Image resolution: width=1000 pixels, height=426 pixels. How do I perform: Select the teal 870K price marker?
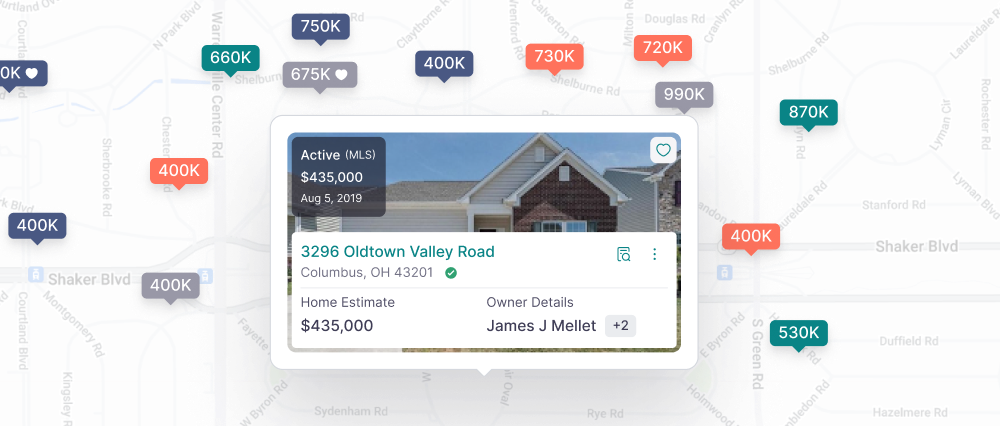coord(808,112)
